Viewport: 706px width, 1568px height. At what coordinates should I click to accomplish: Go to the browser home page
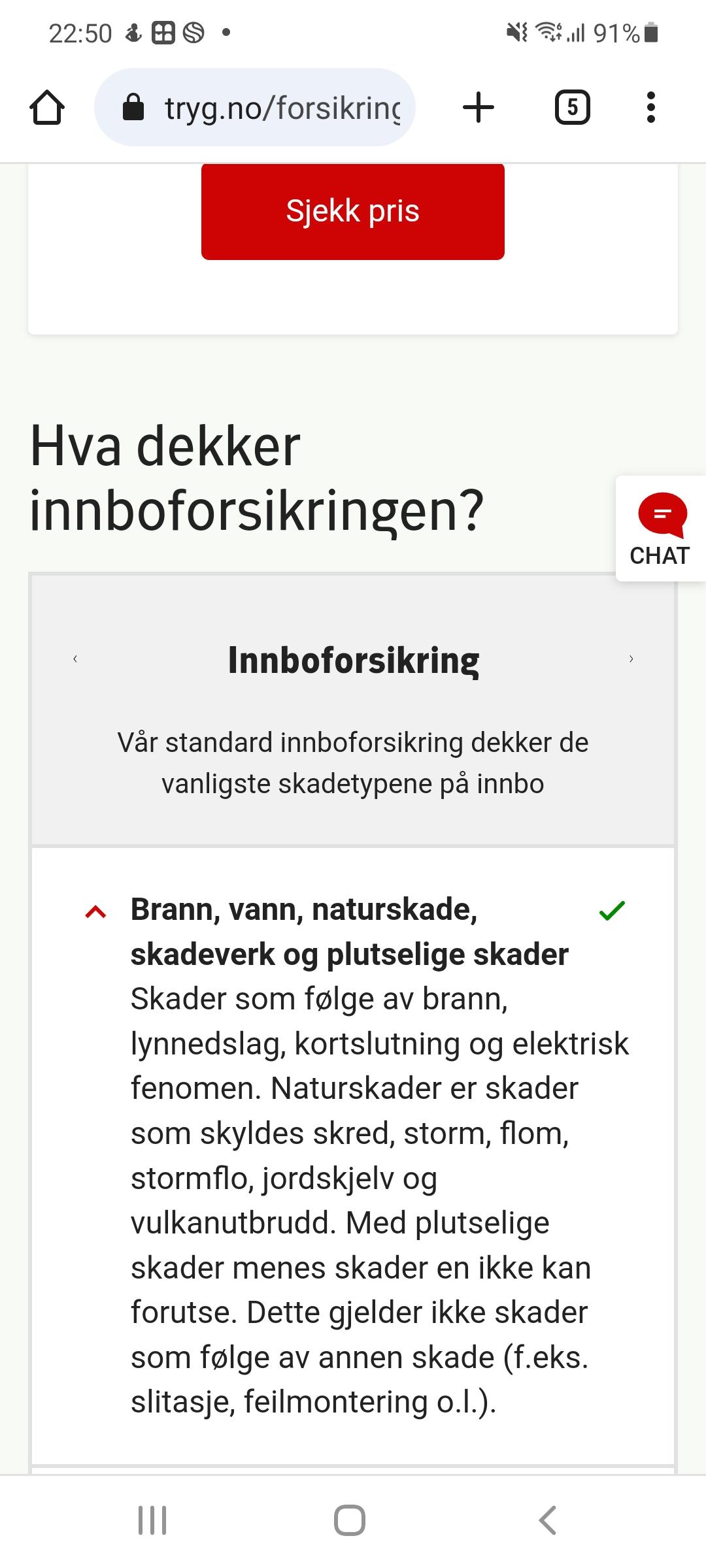click(47, 107)
